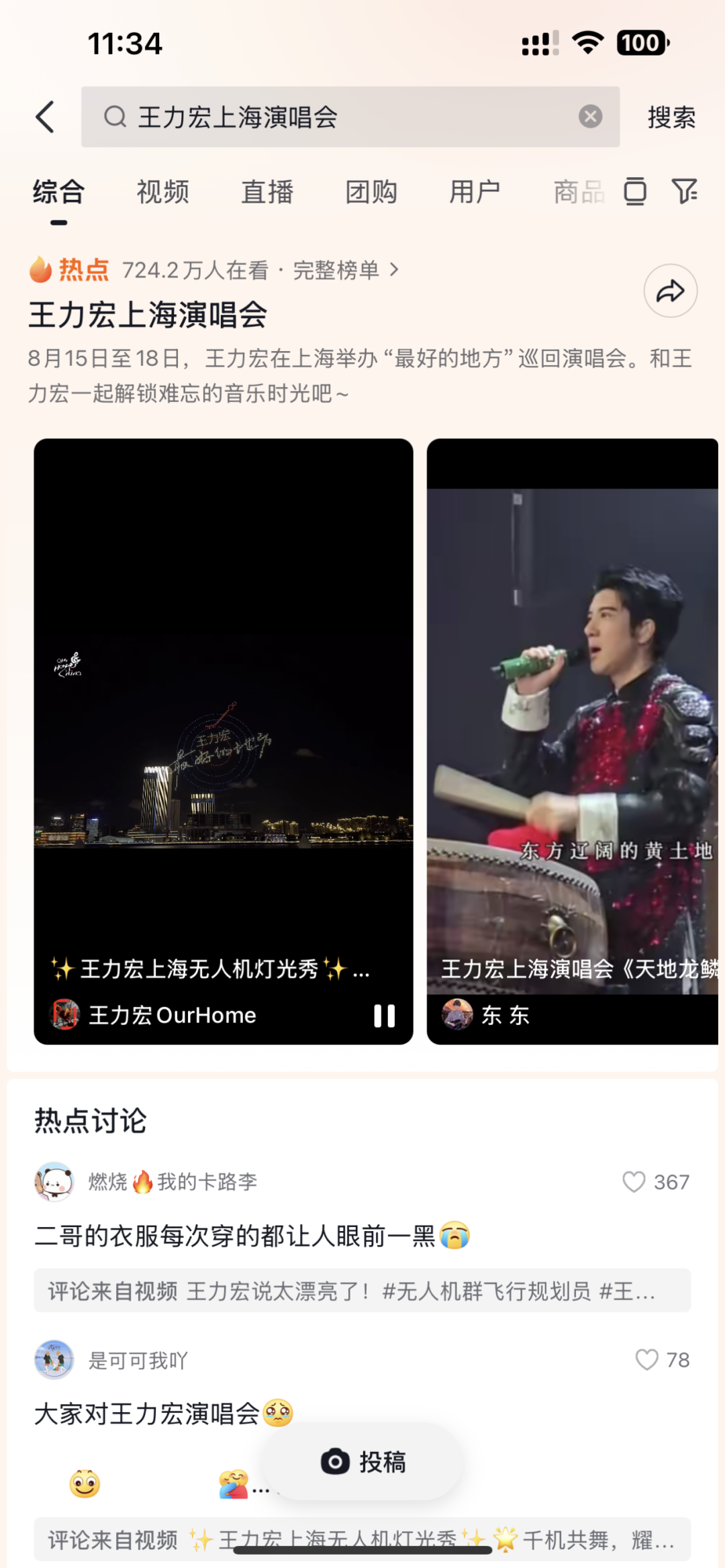The width and height of the screenshot is (725, 1568).
Task: Change the results layout view icon
Action: tap(635, 192)
